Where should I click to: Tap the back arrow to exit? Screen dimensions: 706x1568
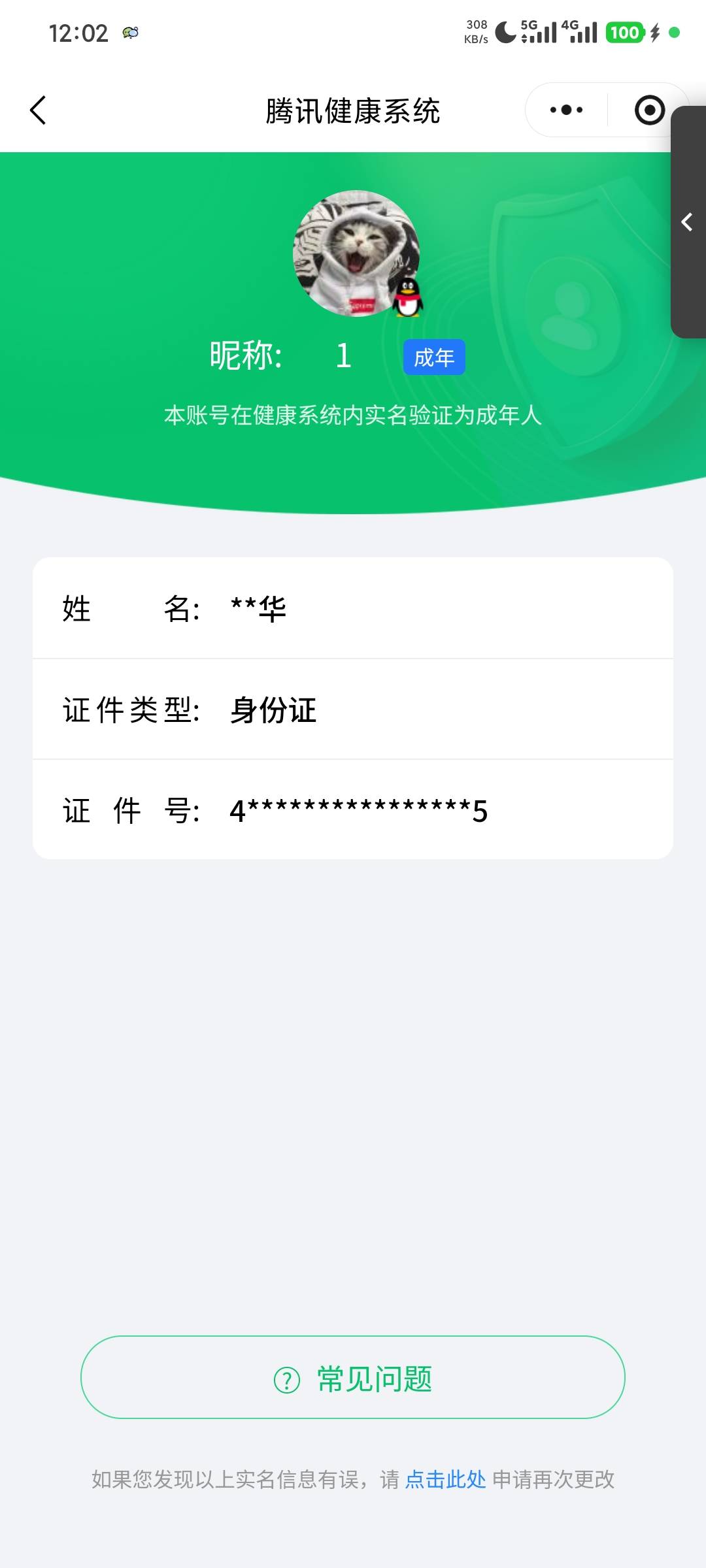[37, 110]
